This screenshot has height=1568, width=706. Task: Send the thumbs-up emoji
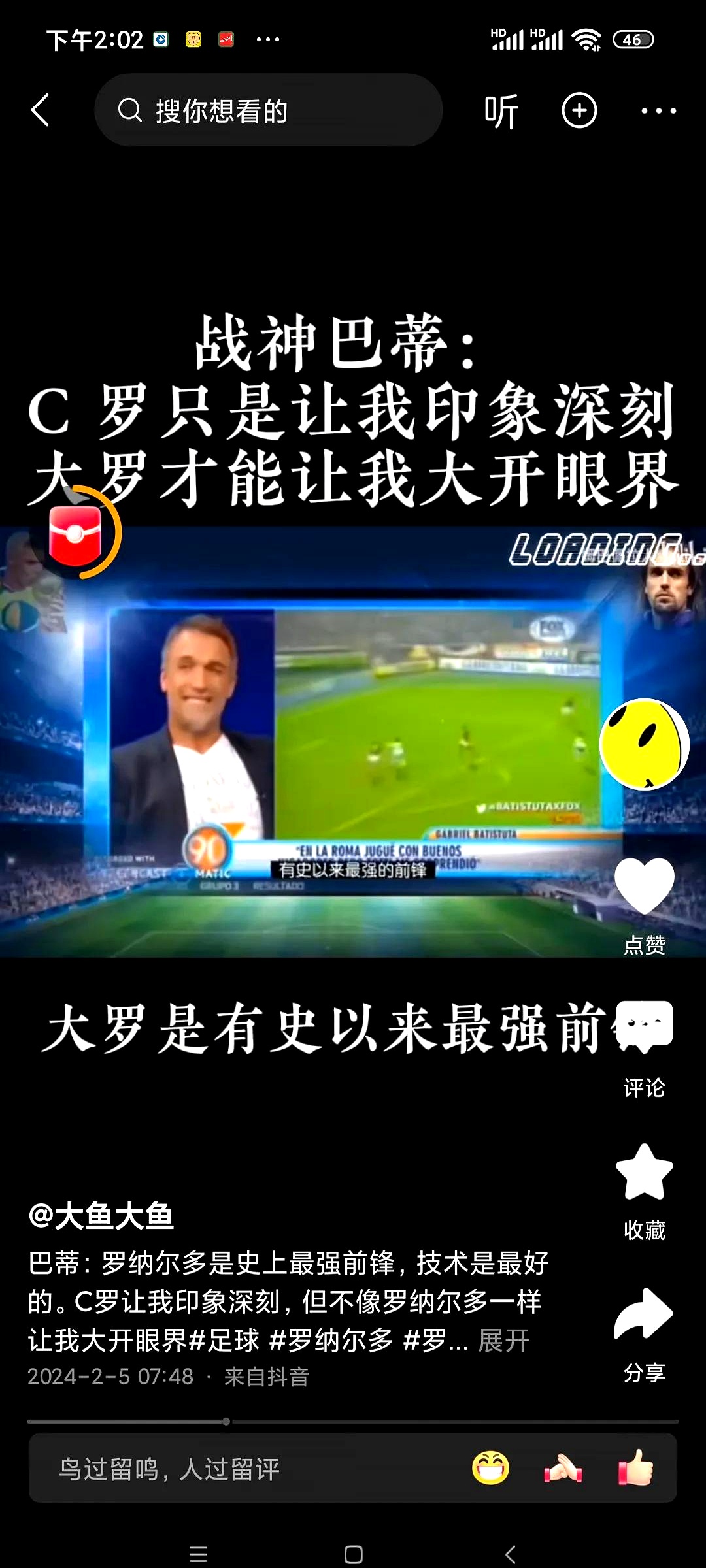pyautogui.click(x=635, y=1468)
